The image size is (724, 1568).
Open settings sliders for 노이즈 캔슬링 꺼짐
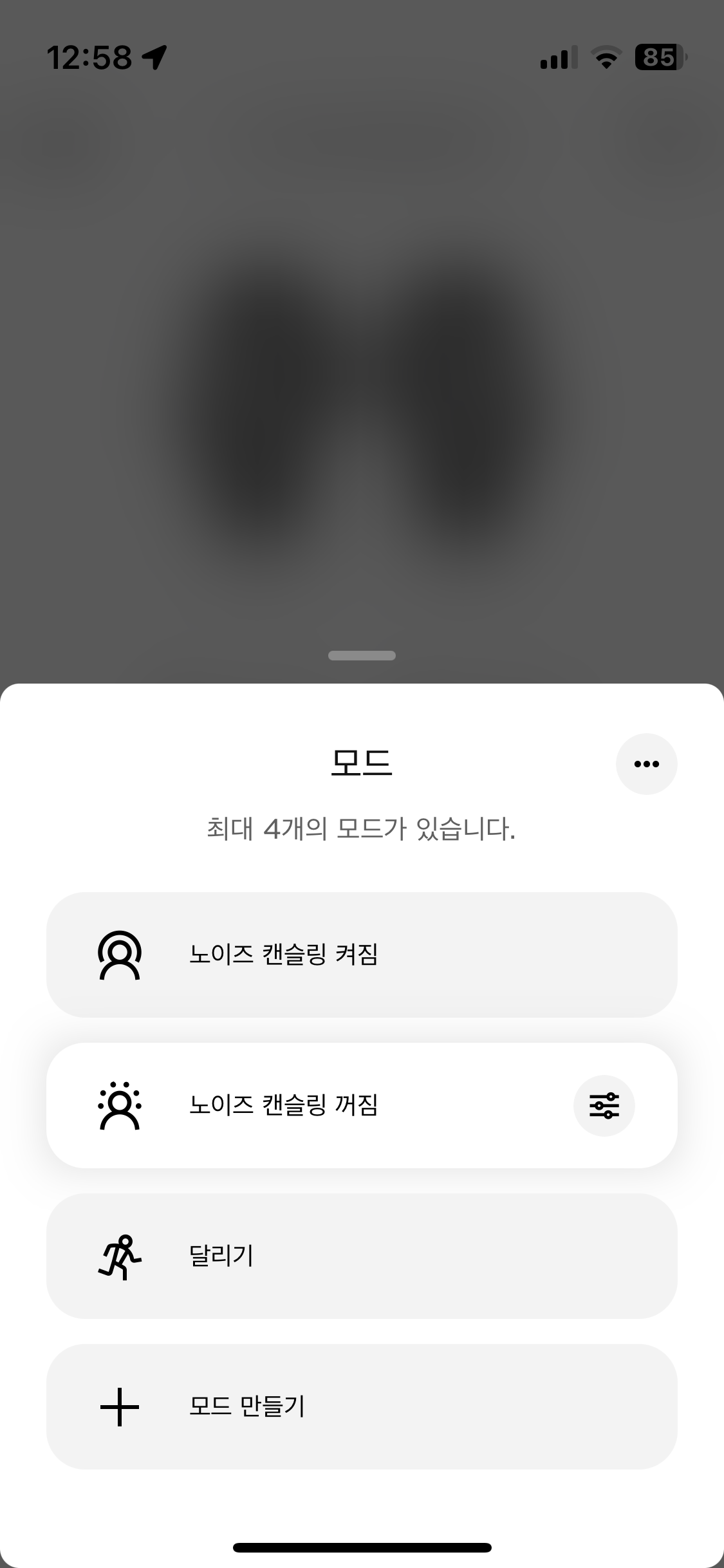604,1105
